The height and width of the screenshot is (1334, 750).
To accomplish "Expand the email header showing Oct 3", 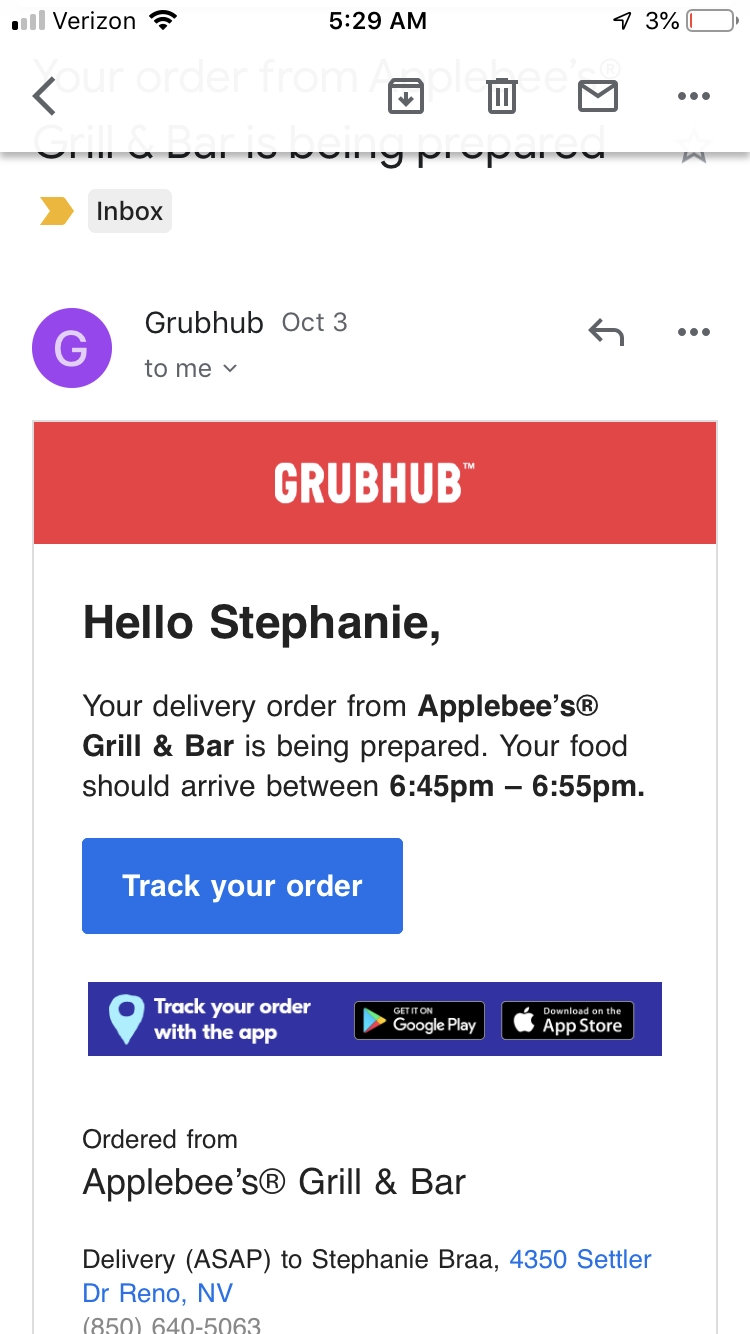I will coord(314,322).
